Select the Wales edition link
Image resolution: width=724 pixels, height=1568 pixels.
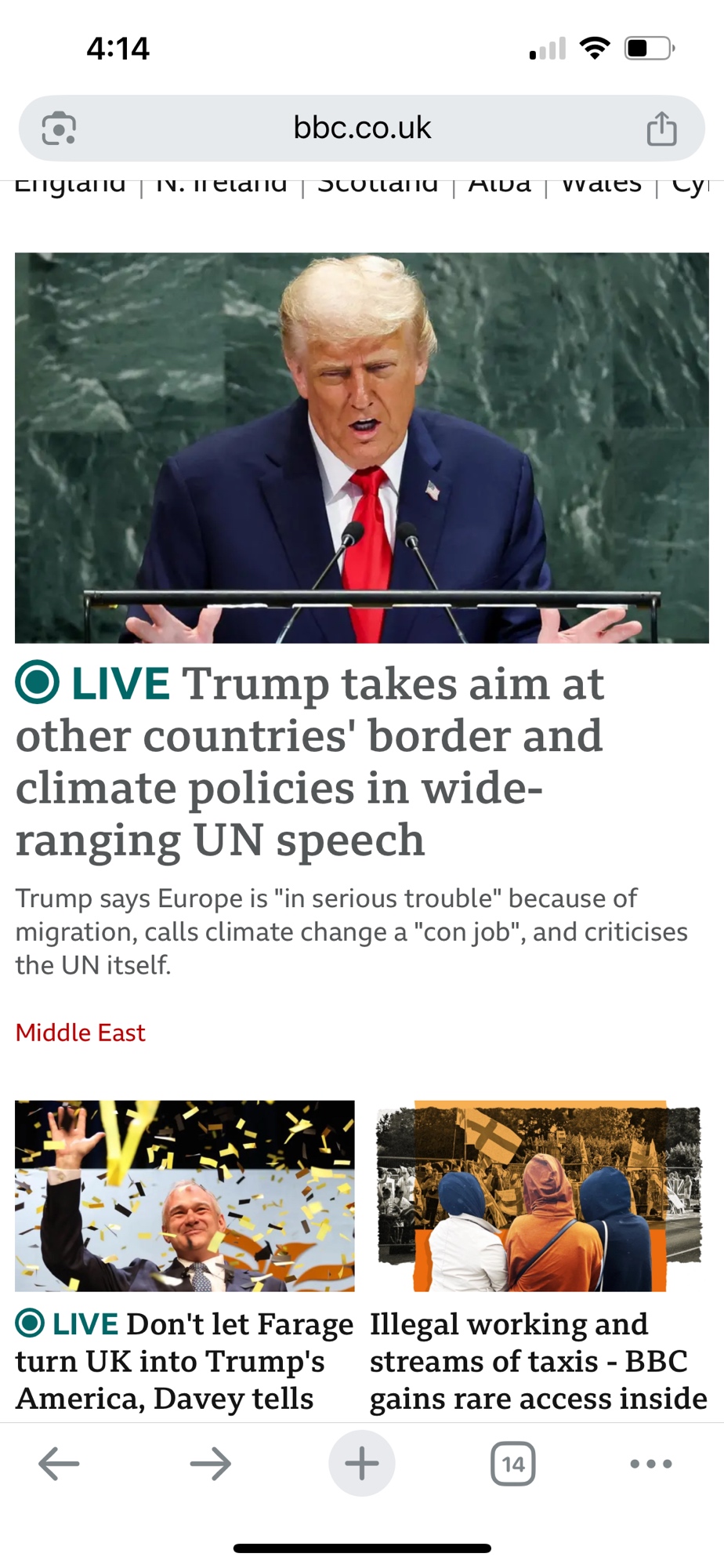(x=601, y=185)
